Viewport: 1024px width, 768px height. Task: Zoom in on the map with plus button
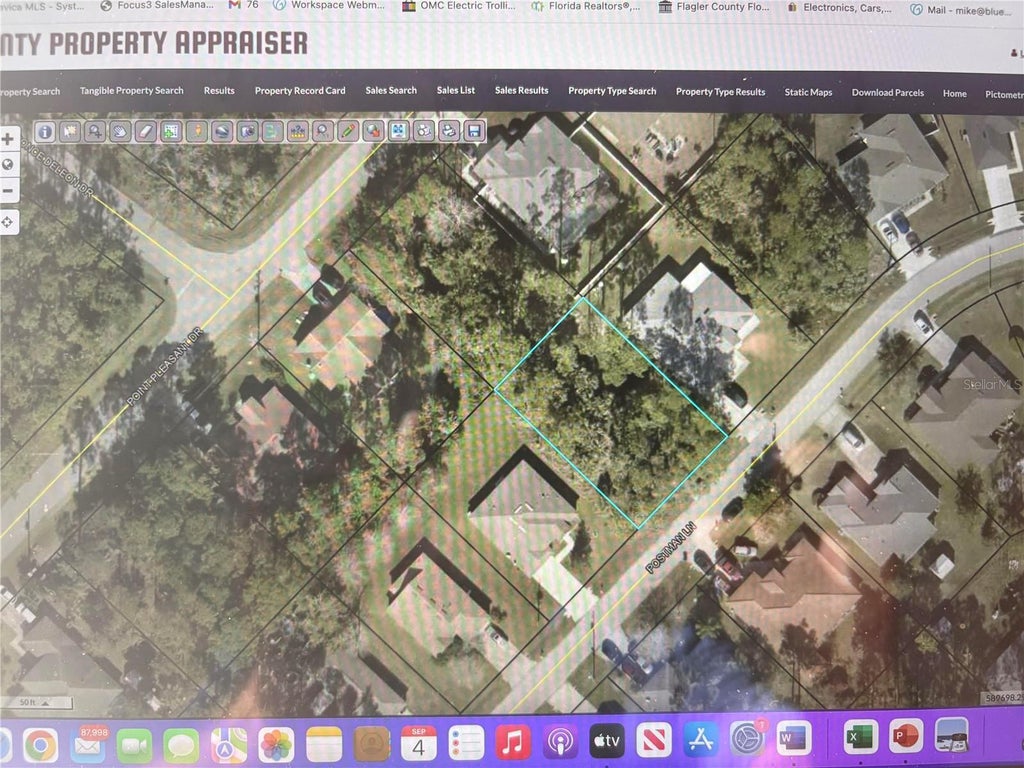pyautogui.click(x=8, y=138)
